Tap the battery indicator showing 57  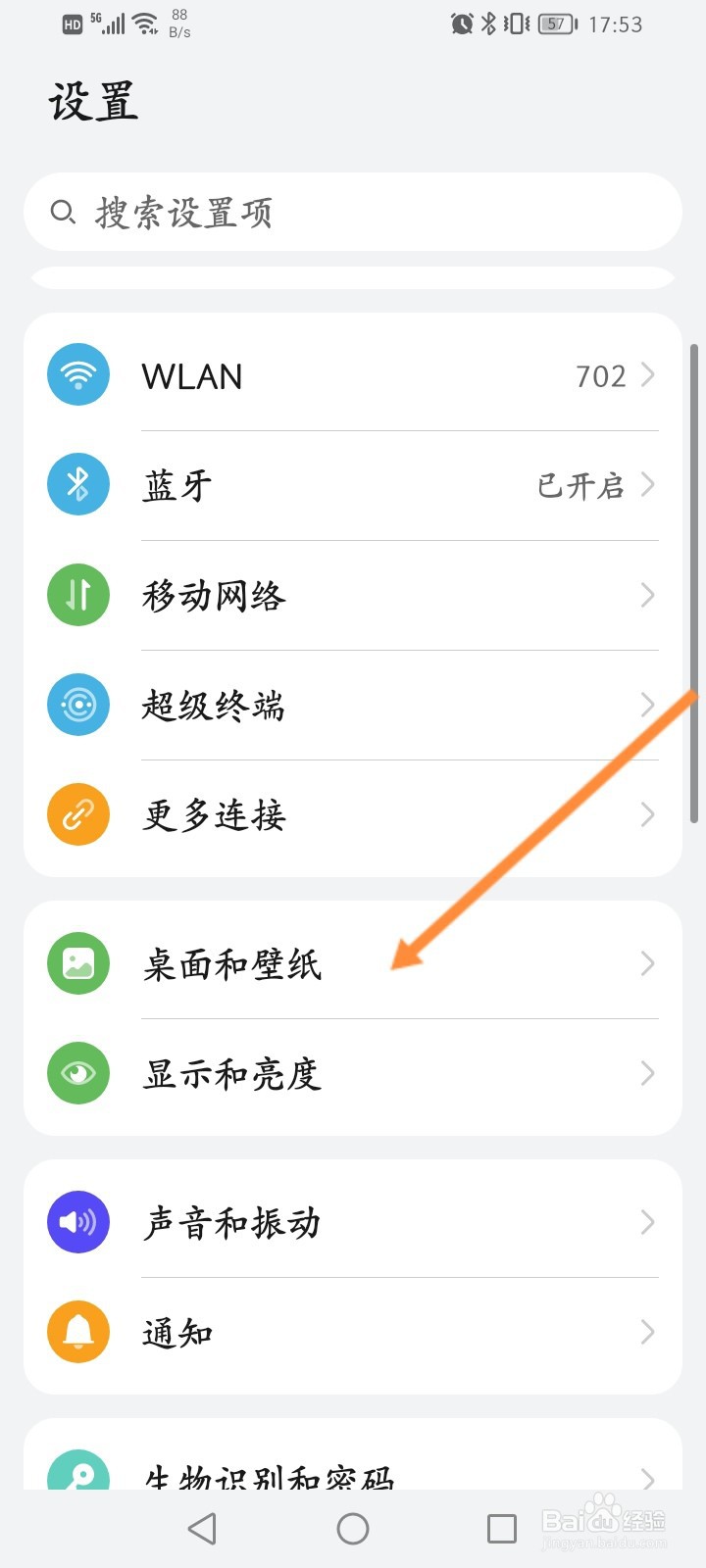tap(556, 24)
